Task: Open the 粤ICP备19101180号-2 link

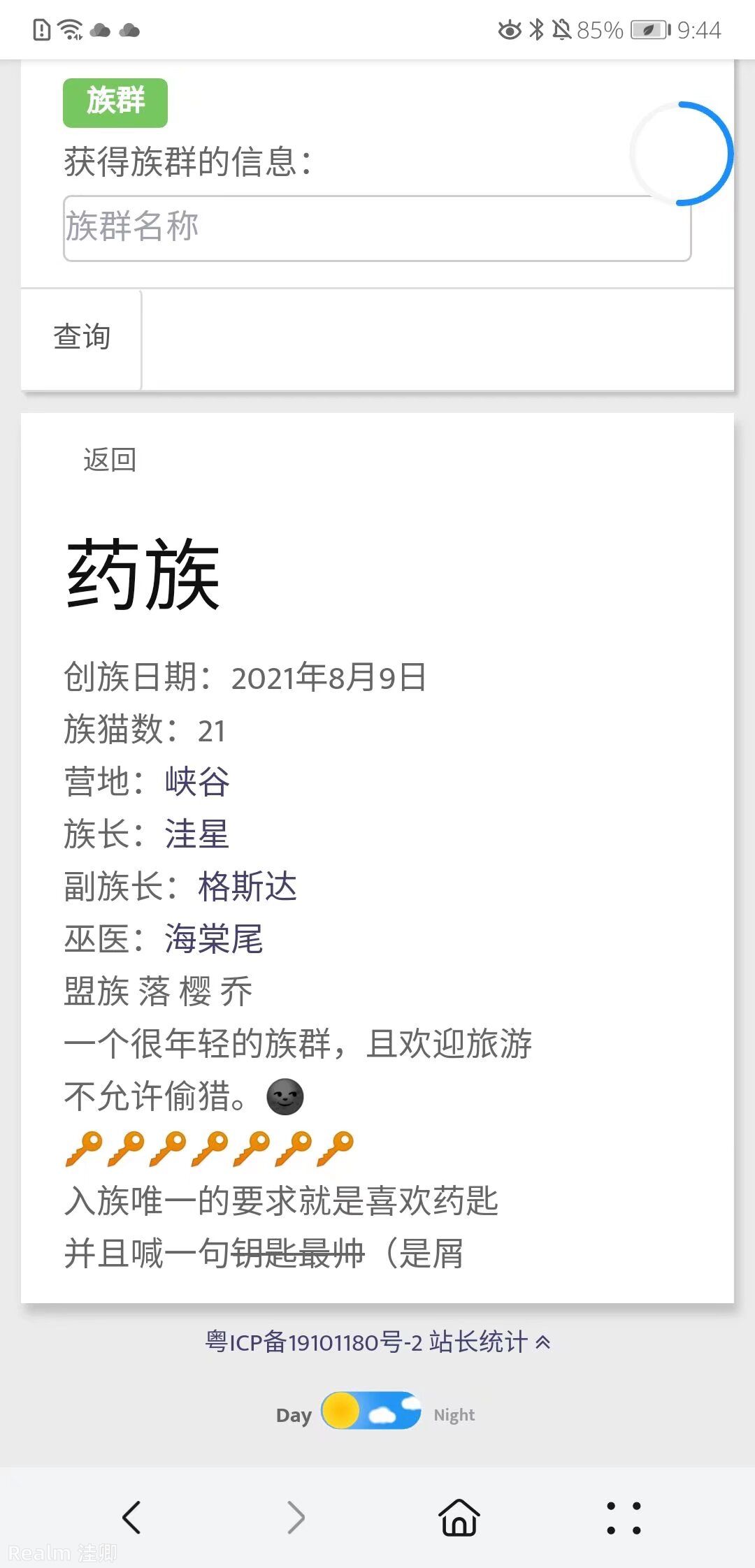Action: [314, 1342]
